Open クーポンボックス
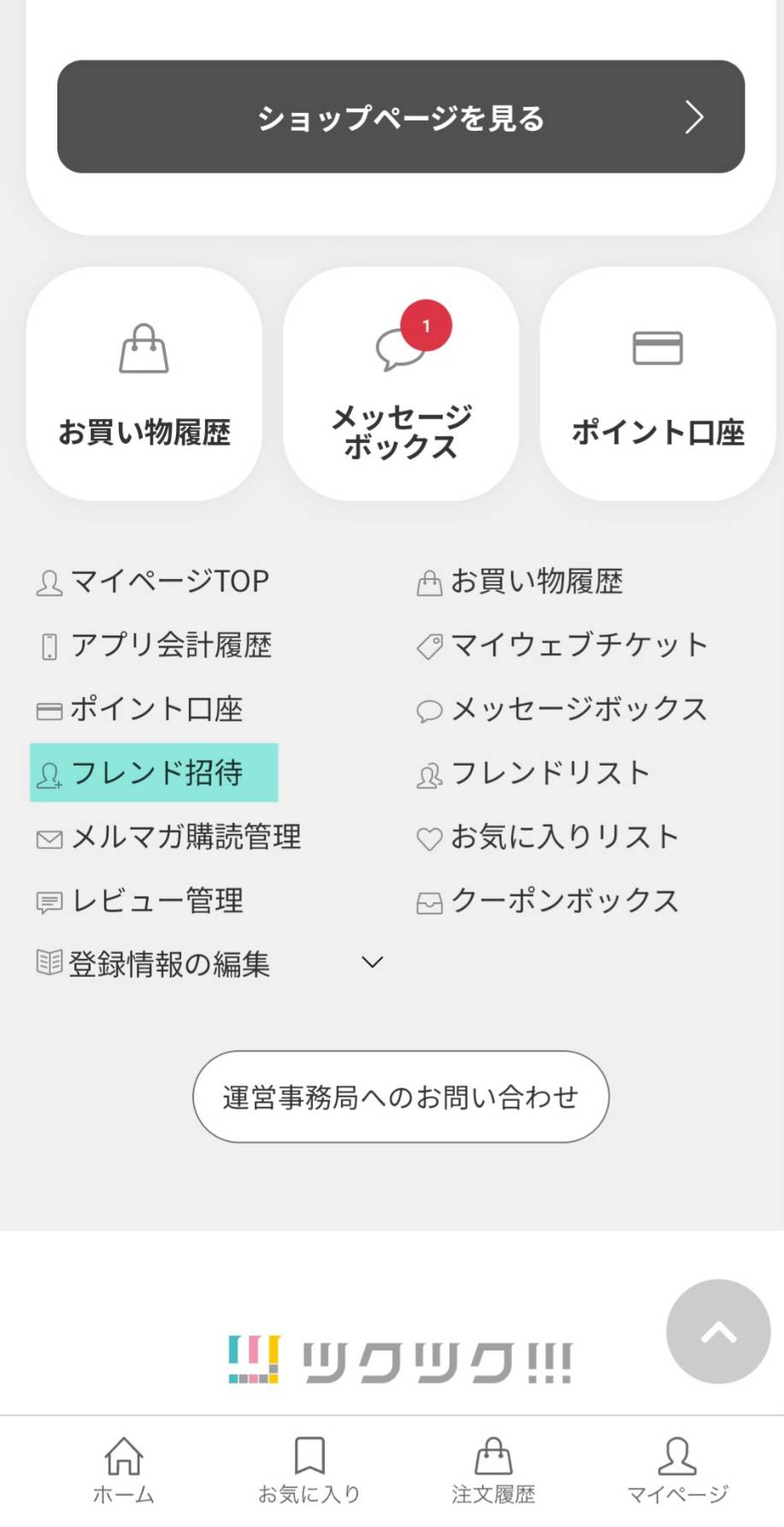Viewport: 784px width, 1527px height. point(549,901)
